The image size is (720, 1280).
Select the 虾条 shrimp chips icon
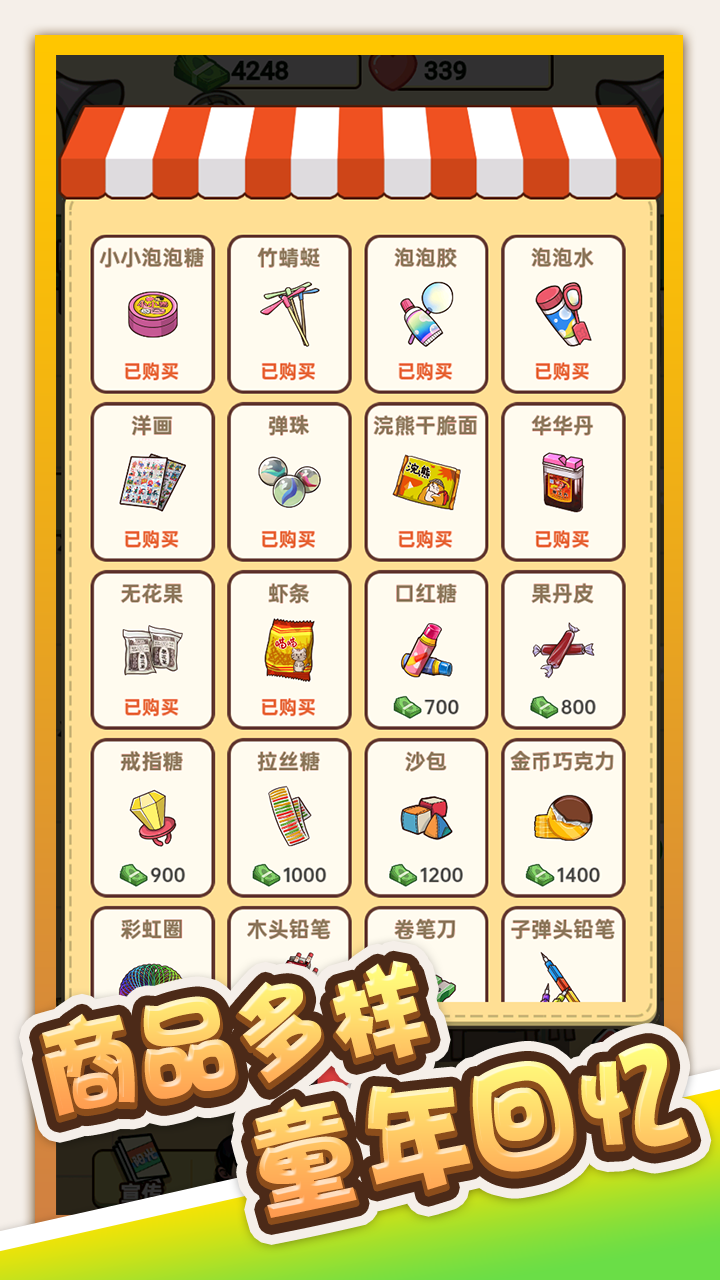click(x=289, y=647)
